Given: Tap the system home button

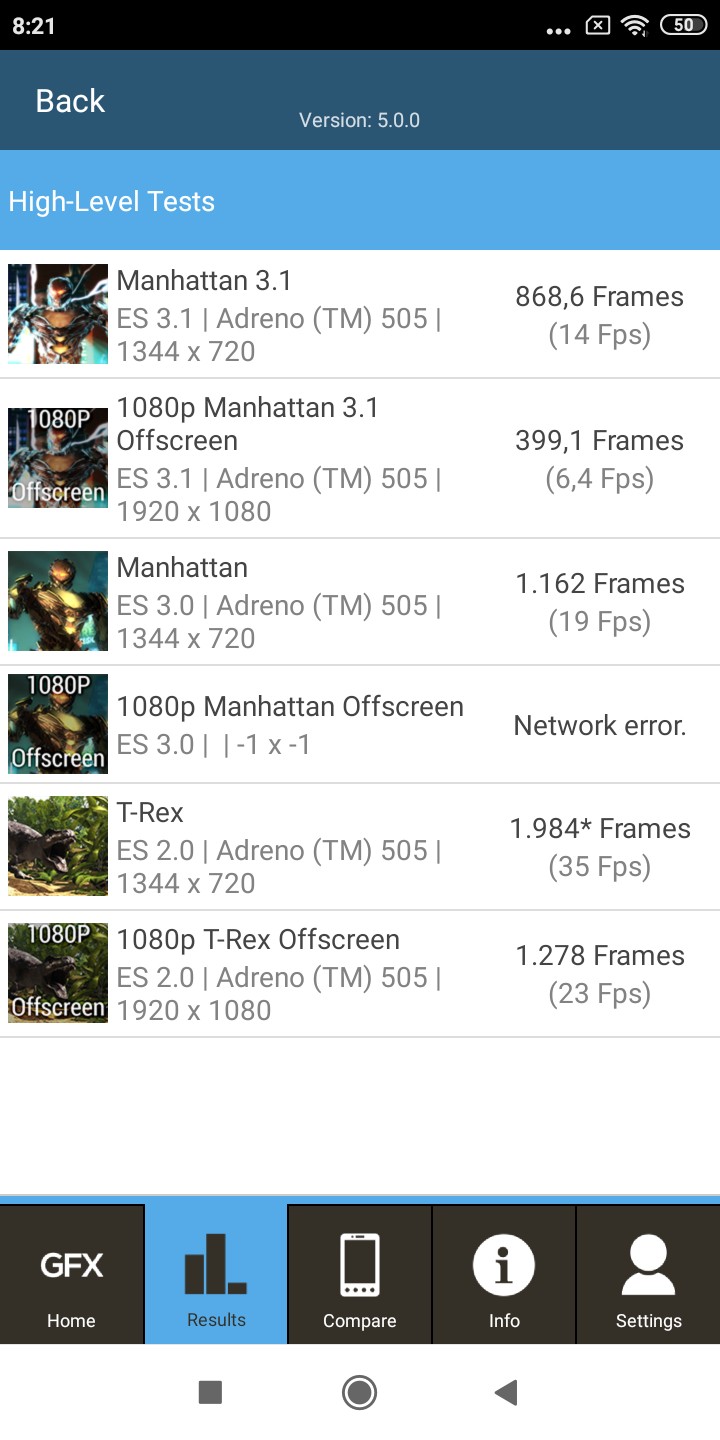Looking at the screenshot, I should 359,1392.
